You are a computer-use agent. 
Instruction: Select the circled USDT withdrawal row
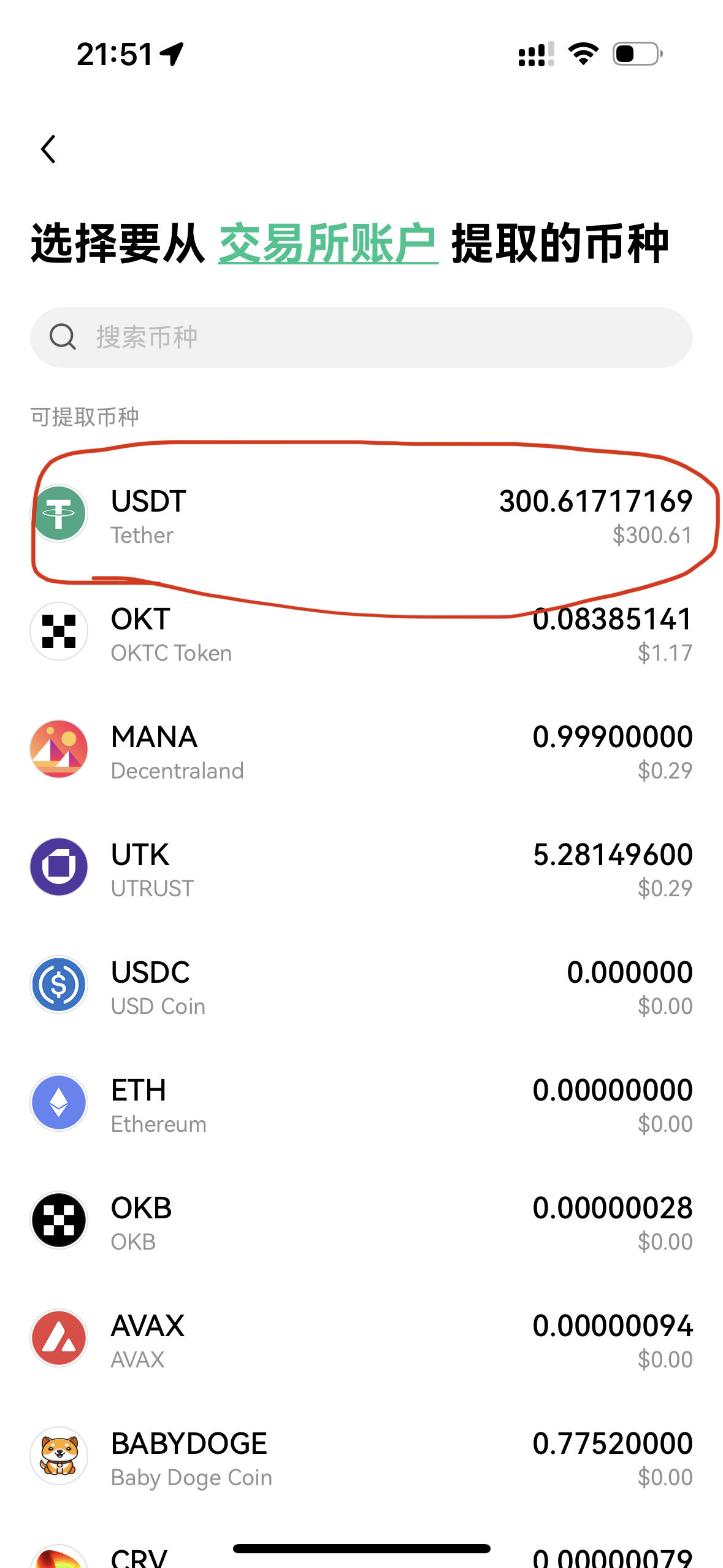(x=362, y=515)
